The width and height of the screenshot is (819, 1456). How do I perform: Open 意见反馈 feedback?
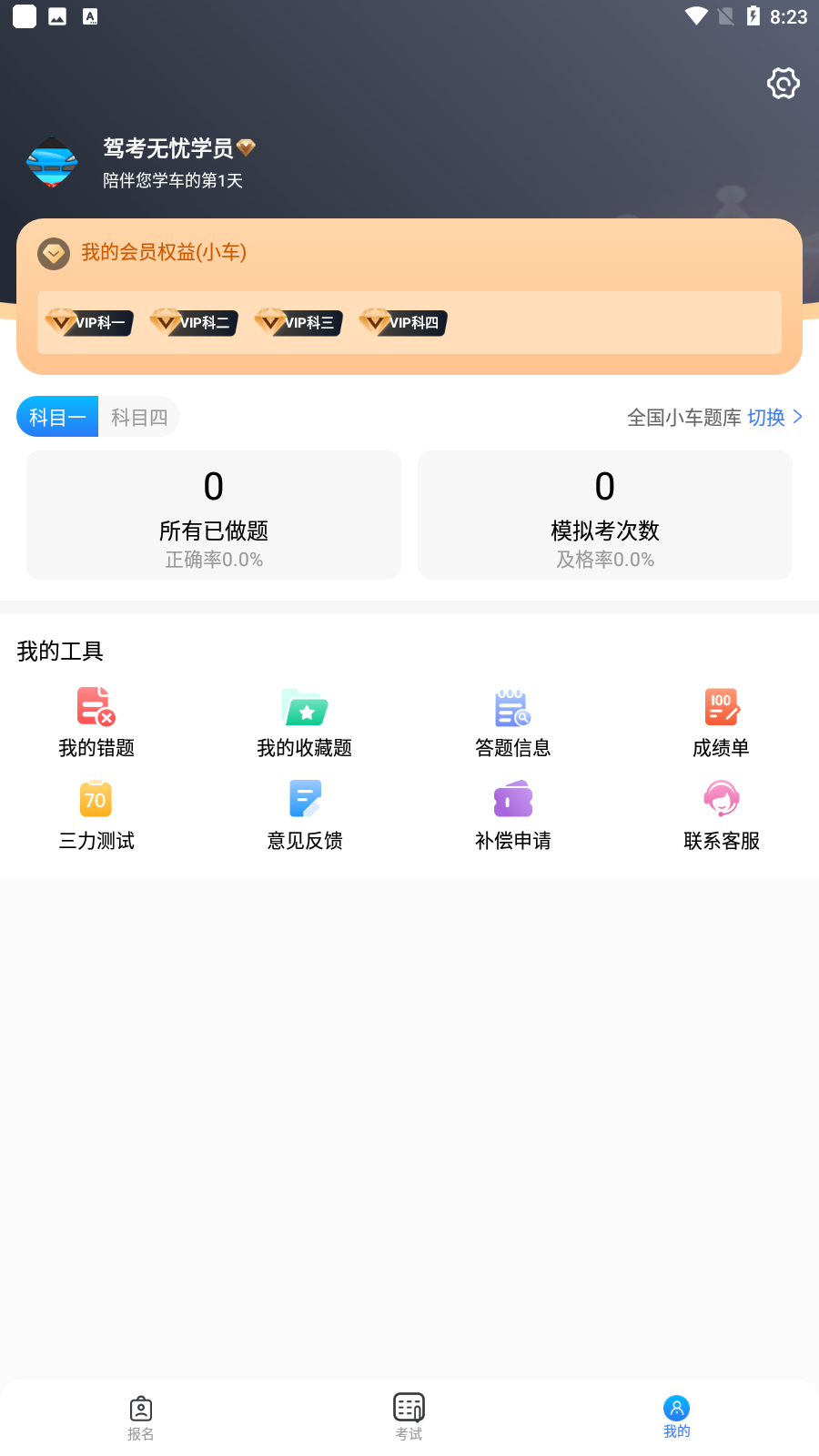coord(305,815)
